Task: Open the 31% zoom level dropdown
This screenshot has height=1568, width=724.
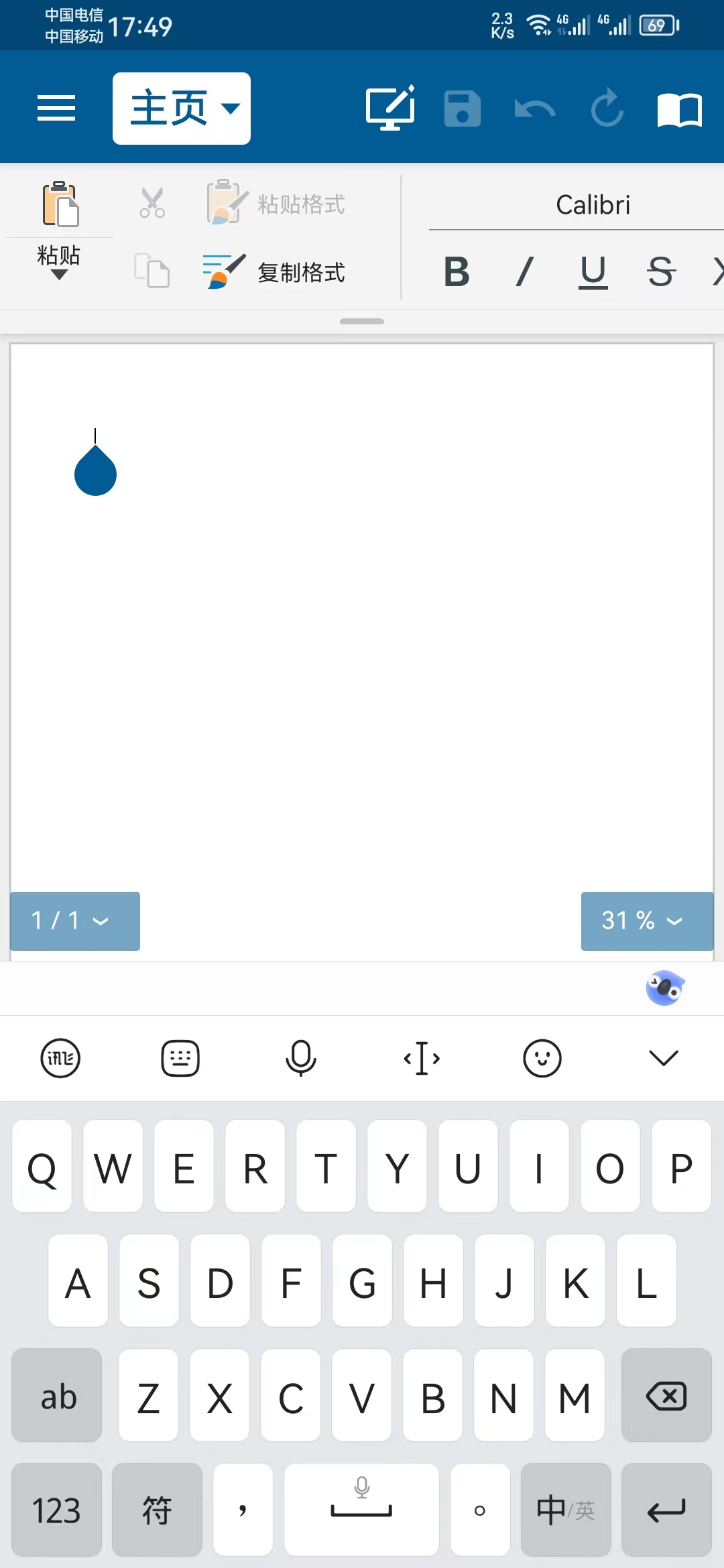Action: tap(646, 921)
